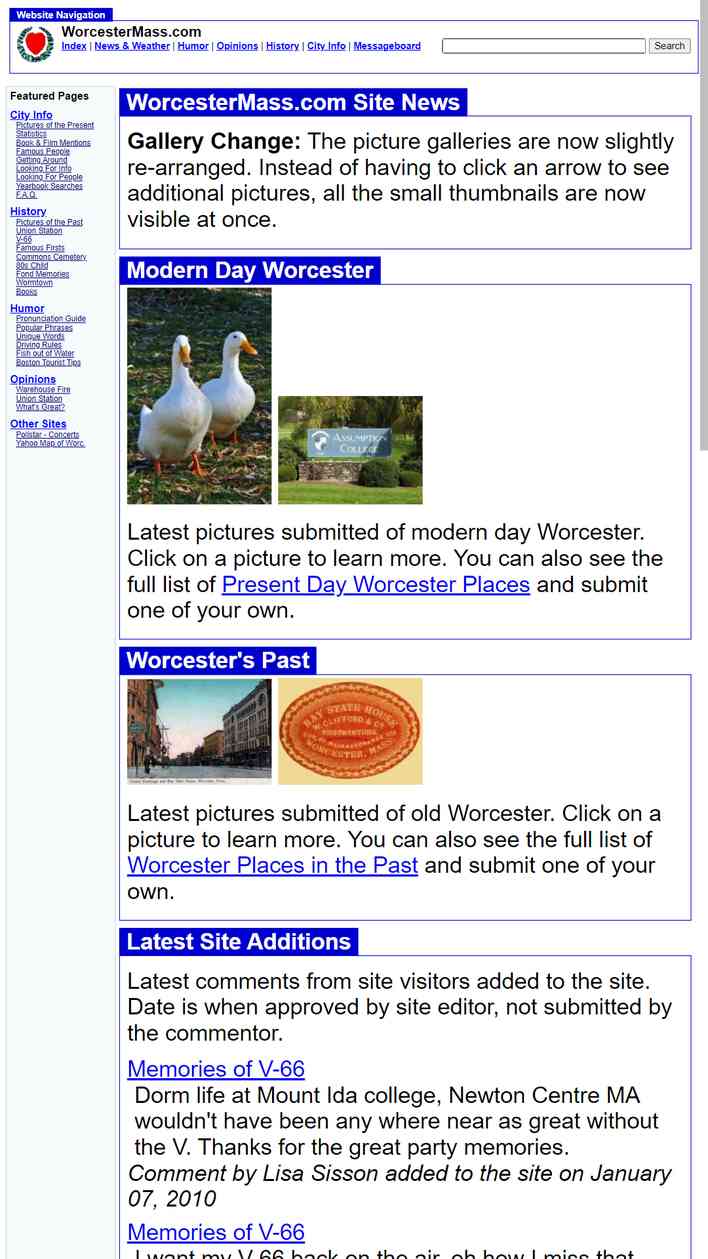Follow the Present Day Worcester Places link
Screen dimensions: 708x1259
[x=376, y=584]
